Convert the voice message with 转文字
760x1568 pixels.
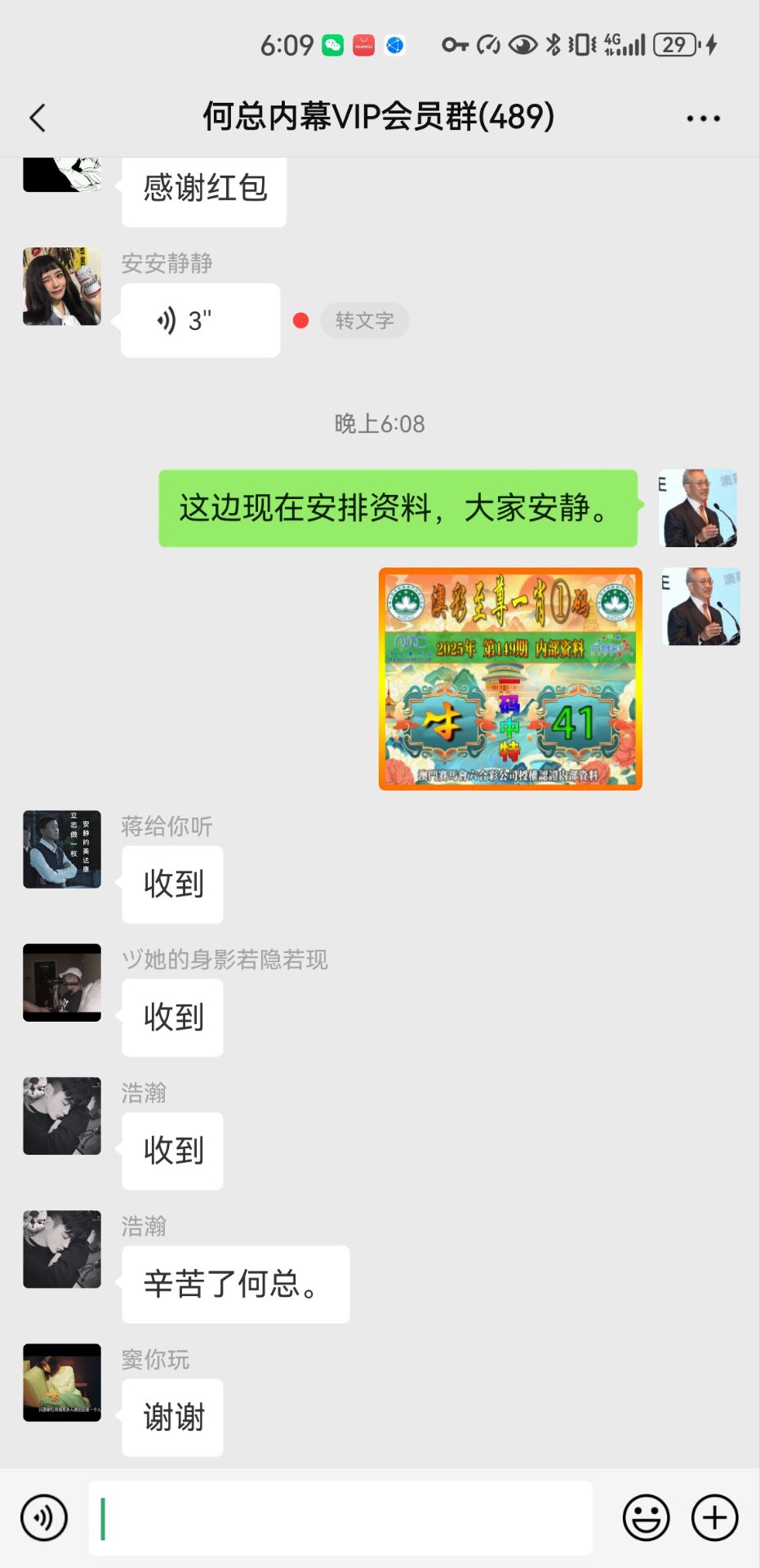[x=364, y=320]
